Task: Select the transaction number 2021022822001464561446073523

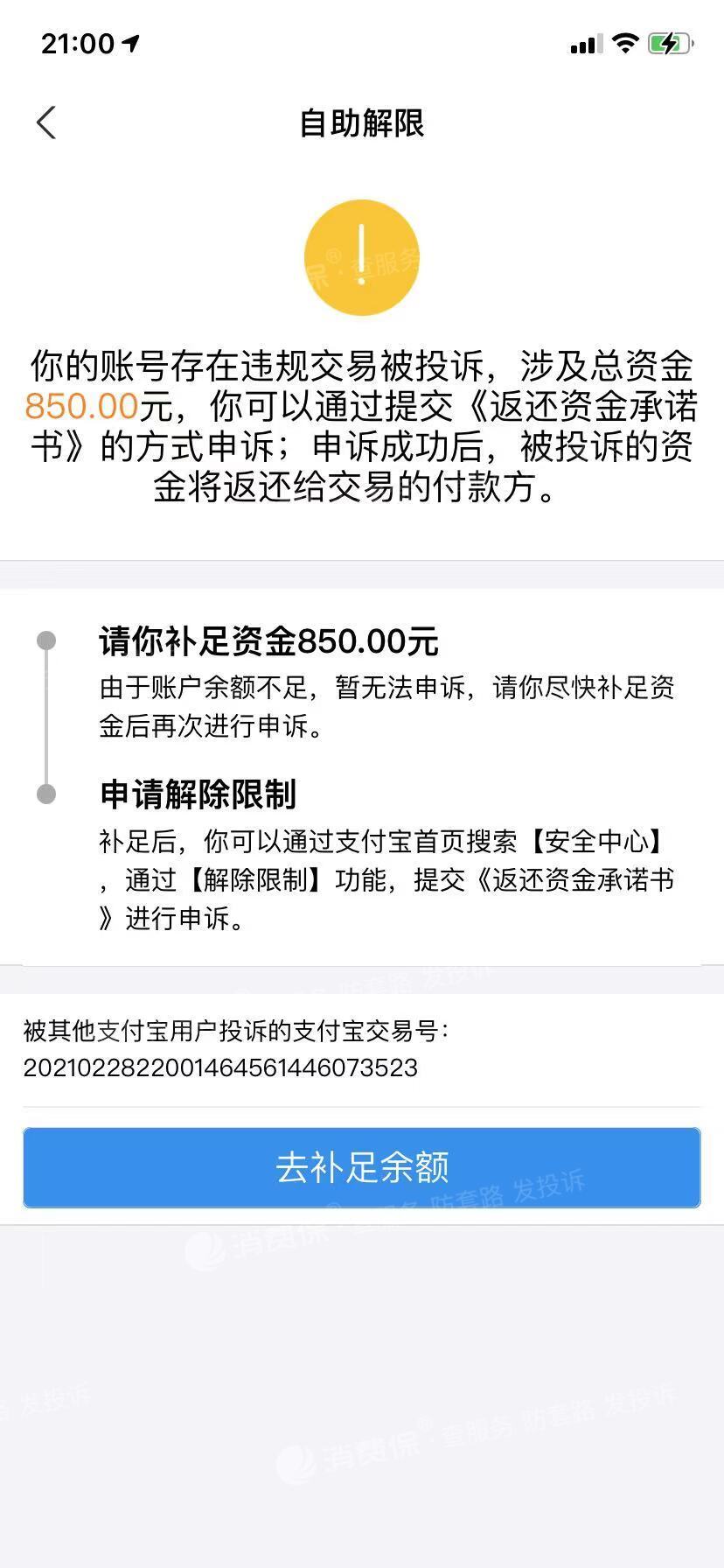Action: [x=221, y=1068]
